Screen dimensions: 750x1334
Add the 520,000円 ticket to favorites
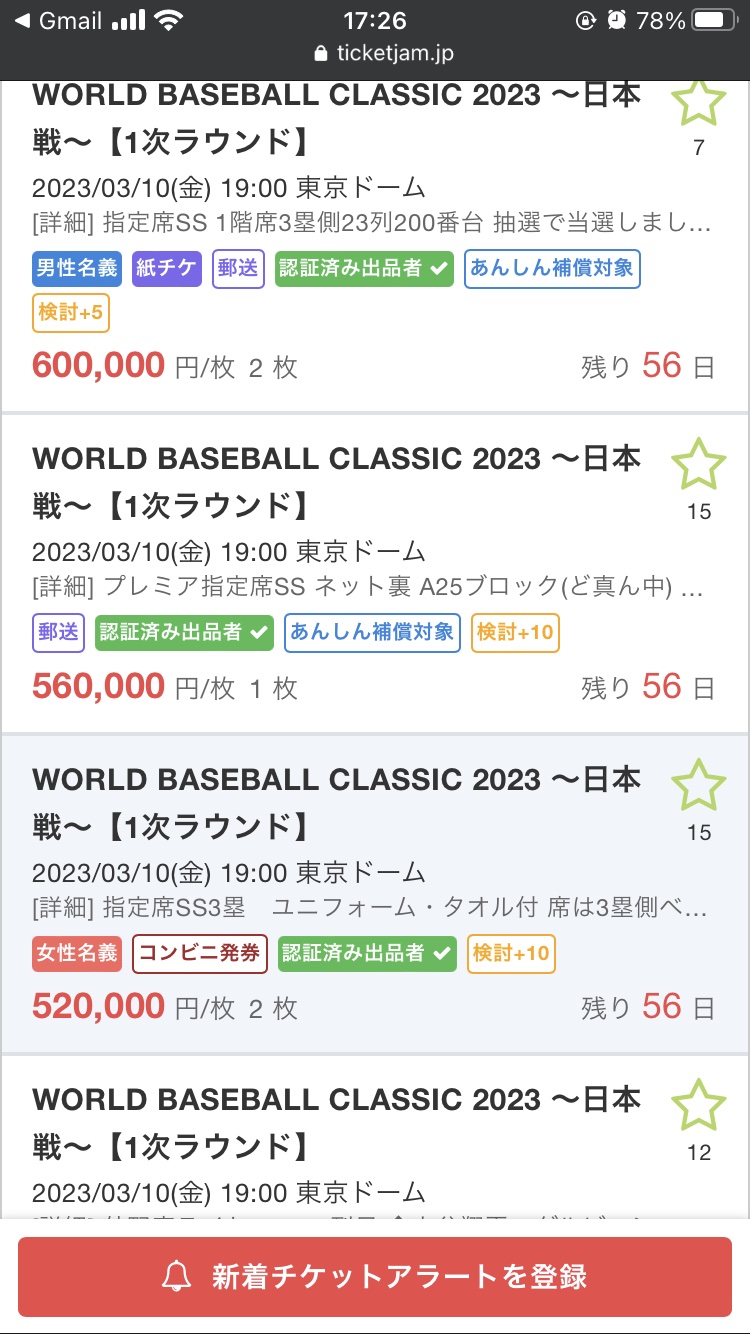(698, 785)
